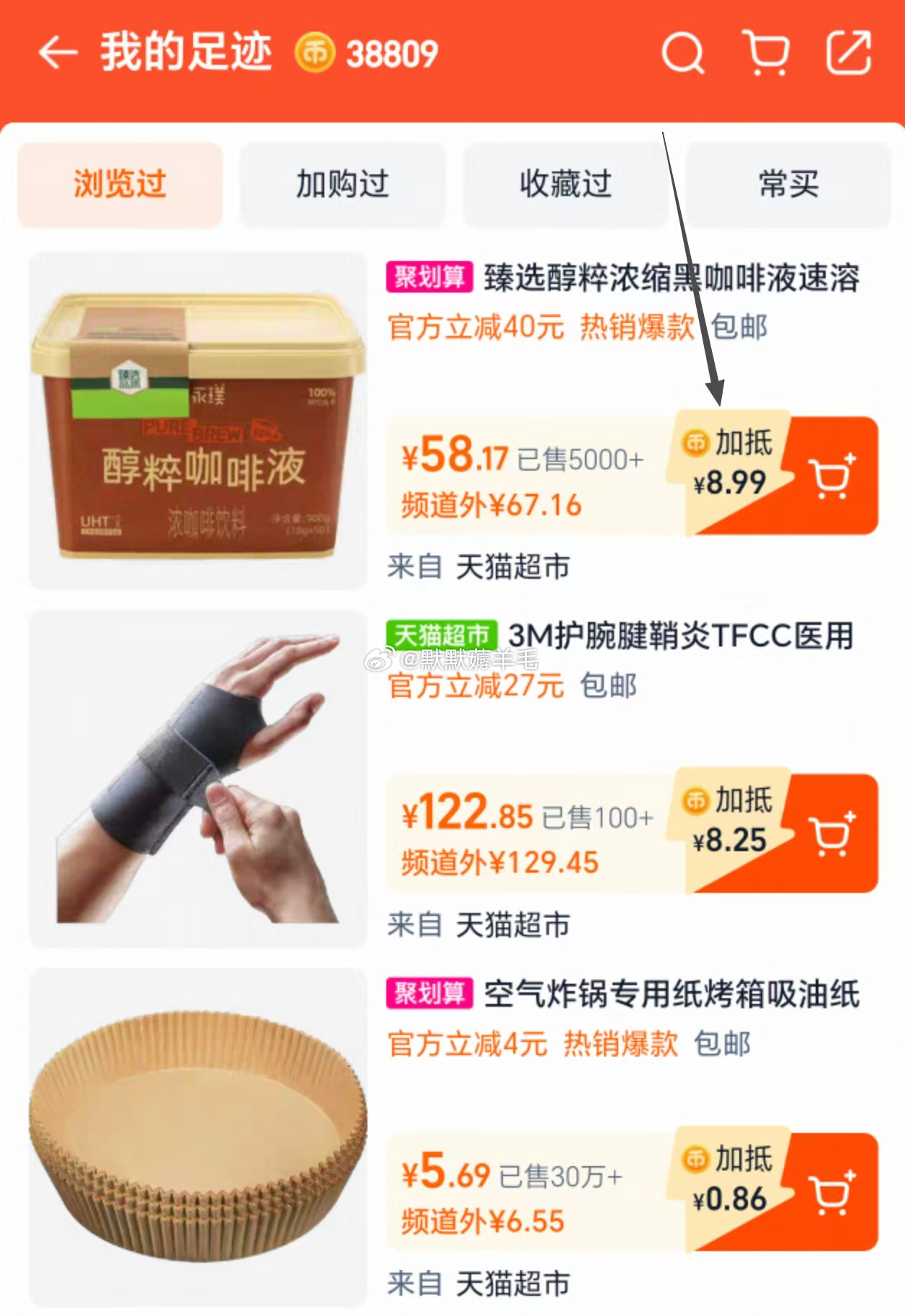The width and height of the screenshot is (905, 1316).
Task: Open the 空气炸锅专用纸 product title
Action: [x=670, y=995]
